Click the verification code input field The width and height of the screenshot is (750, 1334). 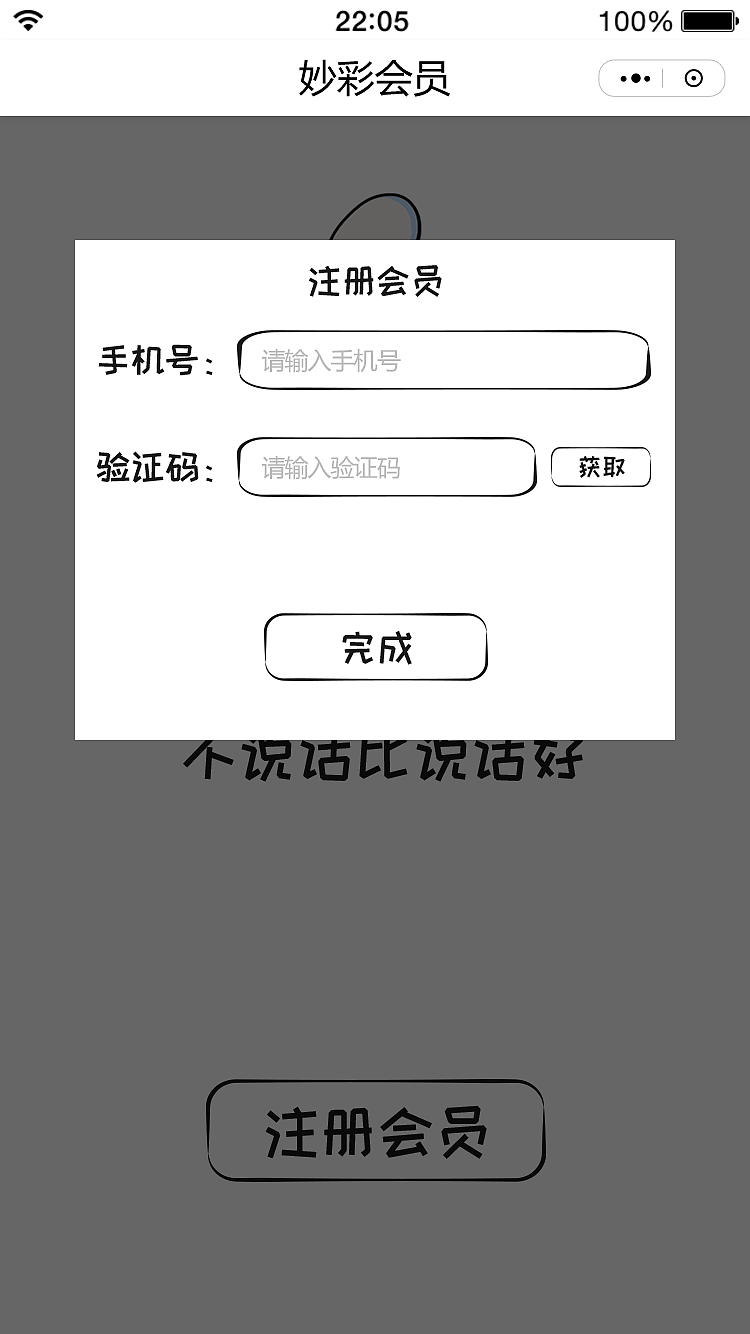[x=386, y=466]
